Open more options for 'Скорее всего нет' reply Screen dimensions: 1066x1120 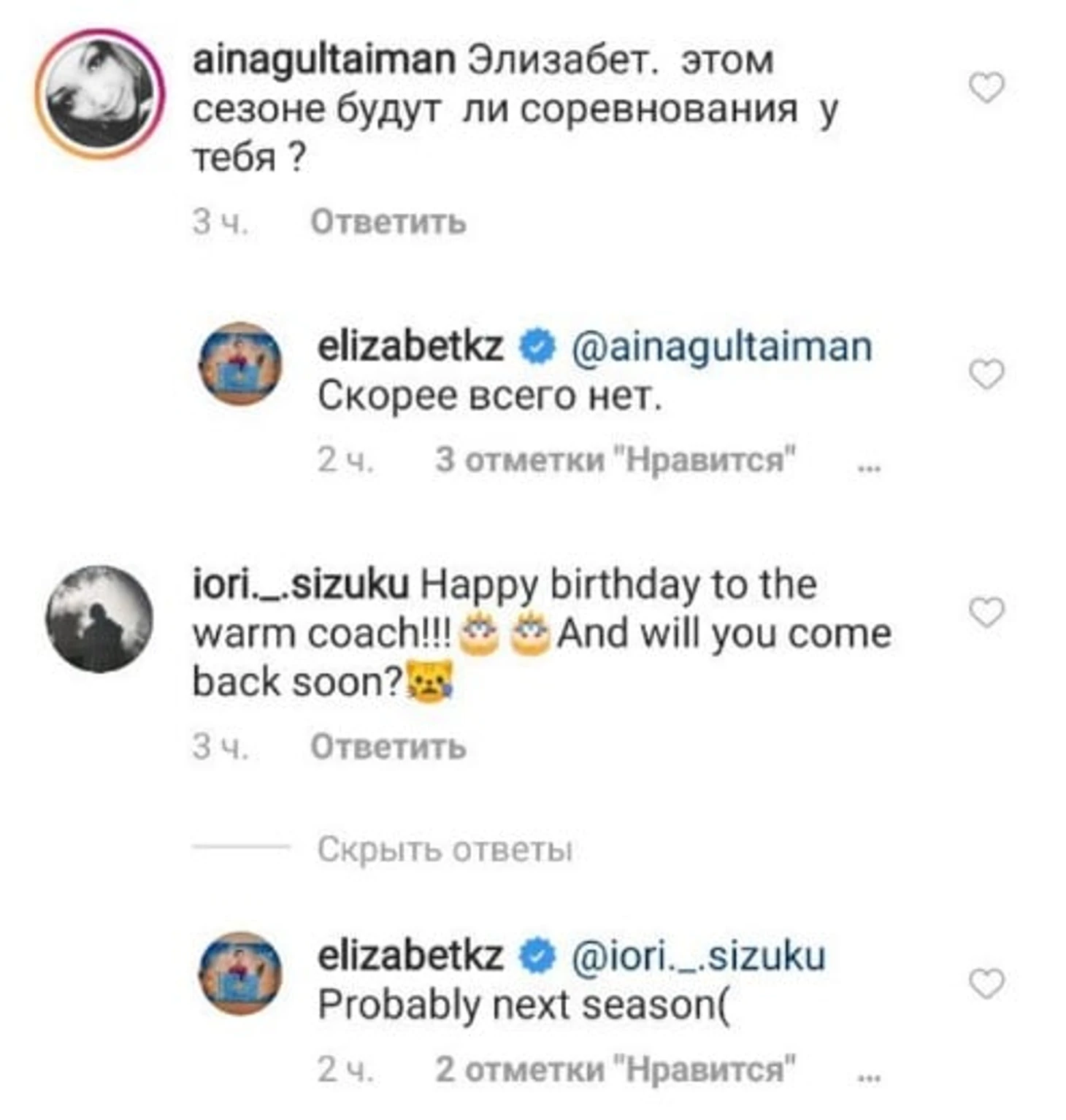pos(869,466)
